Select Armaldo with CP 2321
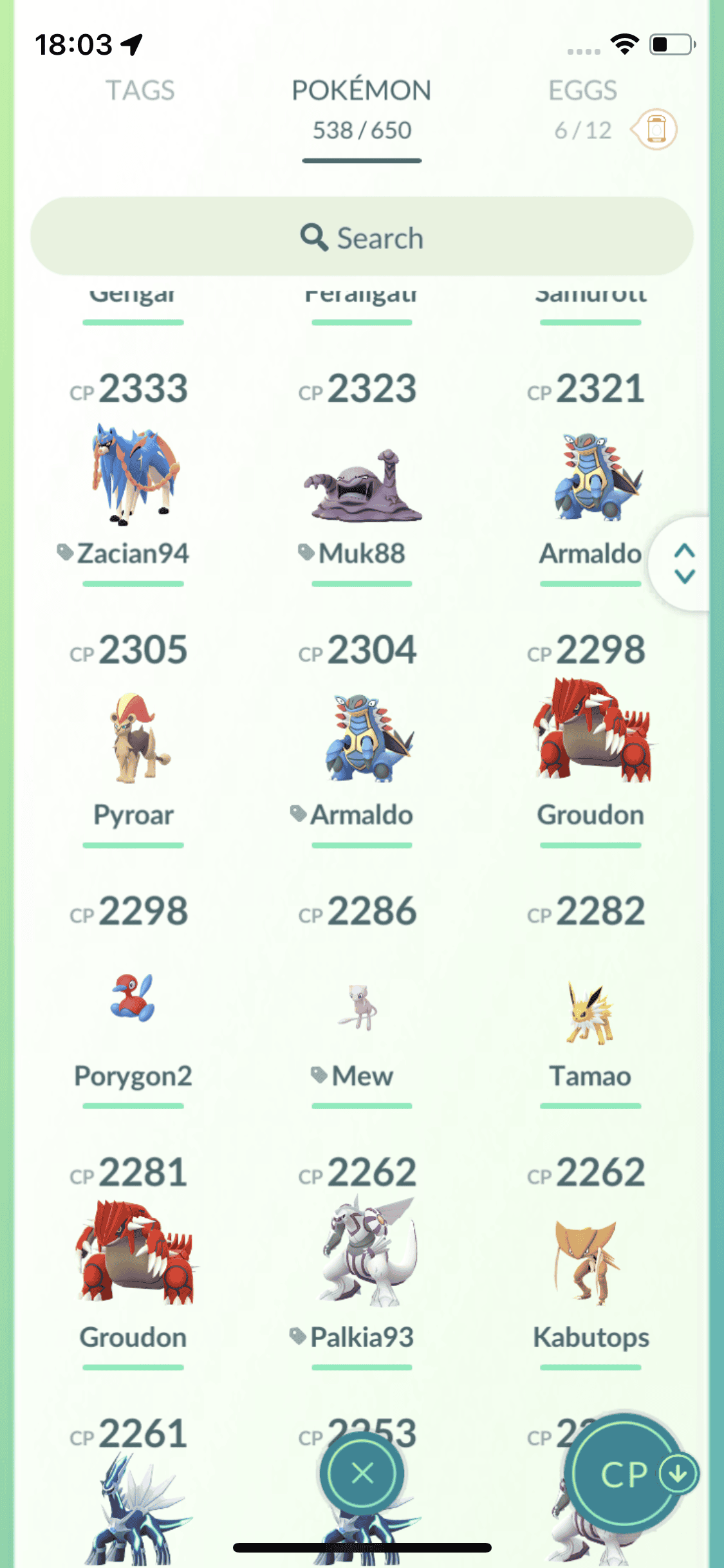 (x=590, y=476)
